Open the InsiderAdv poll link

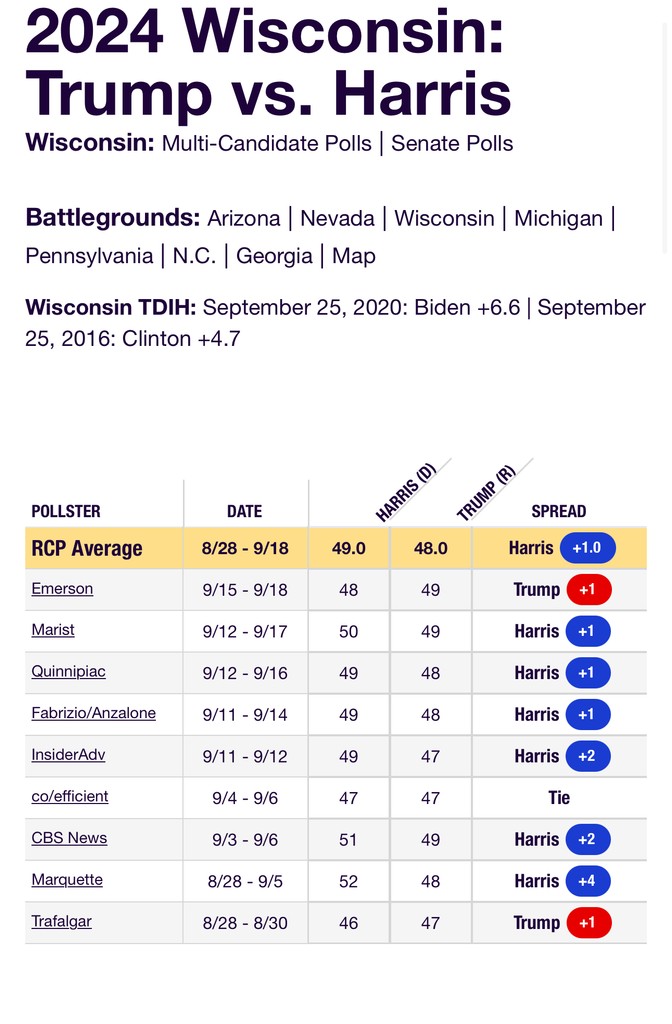point(68,755)
